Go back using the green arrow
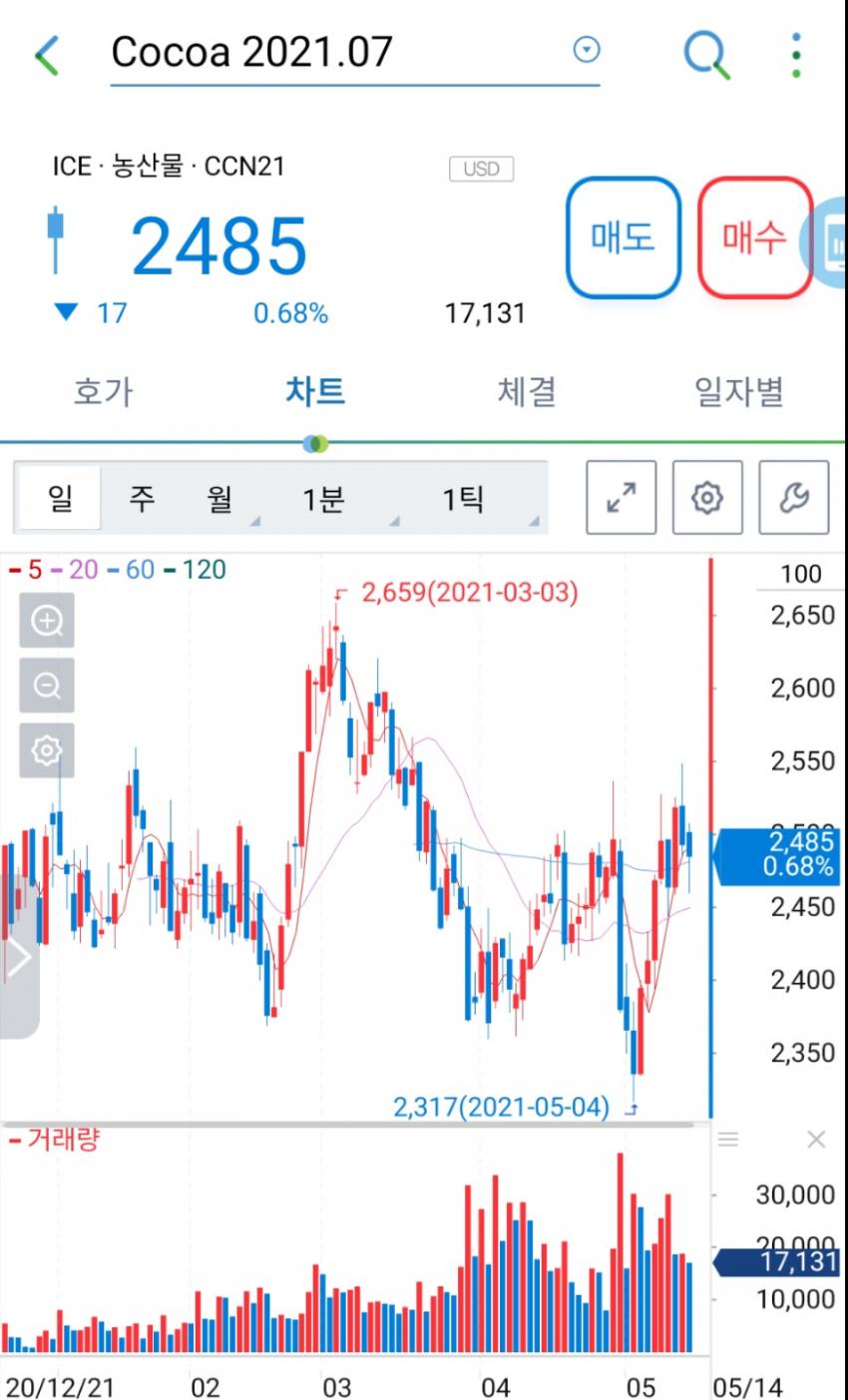848x1400 pixels. click(47, 55)
